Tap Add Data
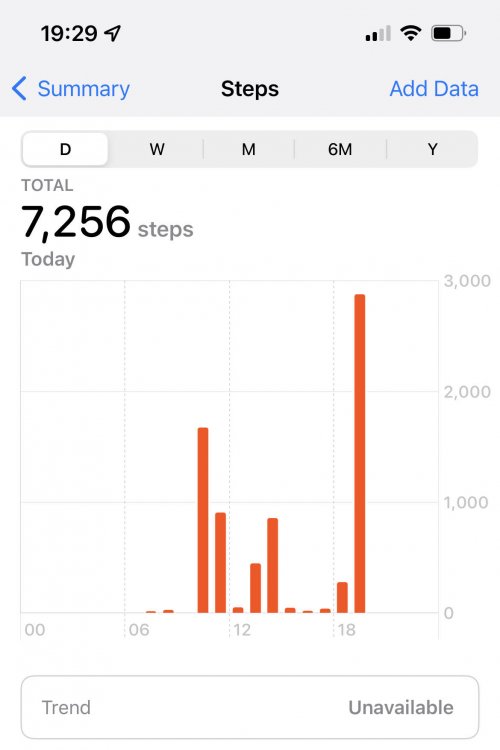 point(434,89)
